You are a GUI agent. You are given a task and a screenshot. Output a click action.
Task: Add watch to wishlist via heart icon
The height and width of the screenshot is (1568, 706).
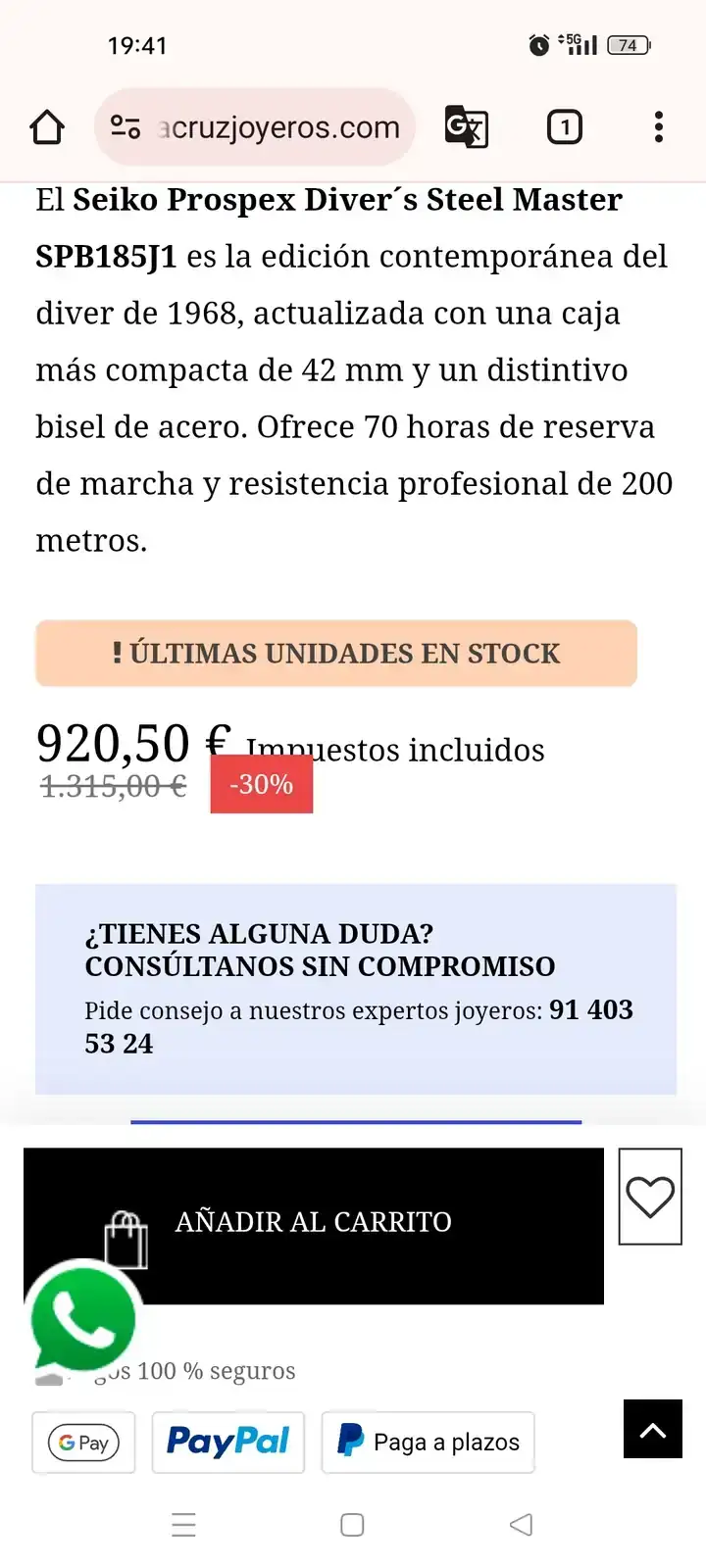[x=650, y=1197]
